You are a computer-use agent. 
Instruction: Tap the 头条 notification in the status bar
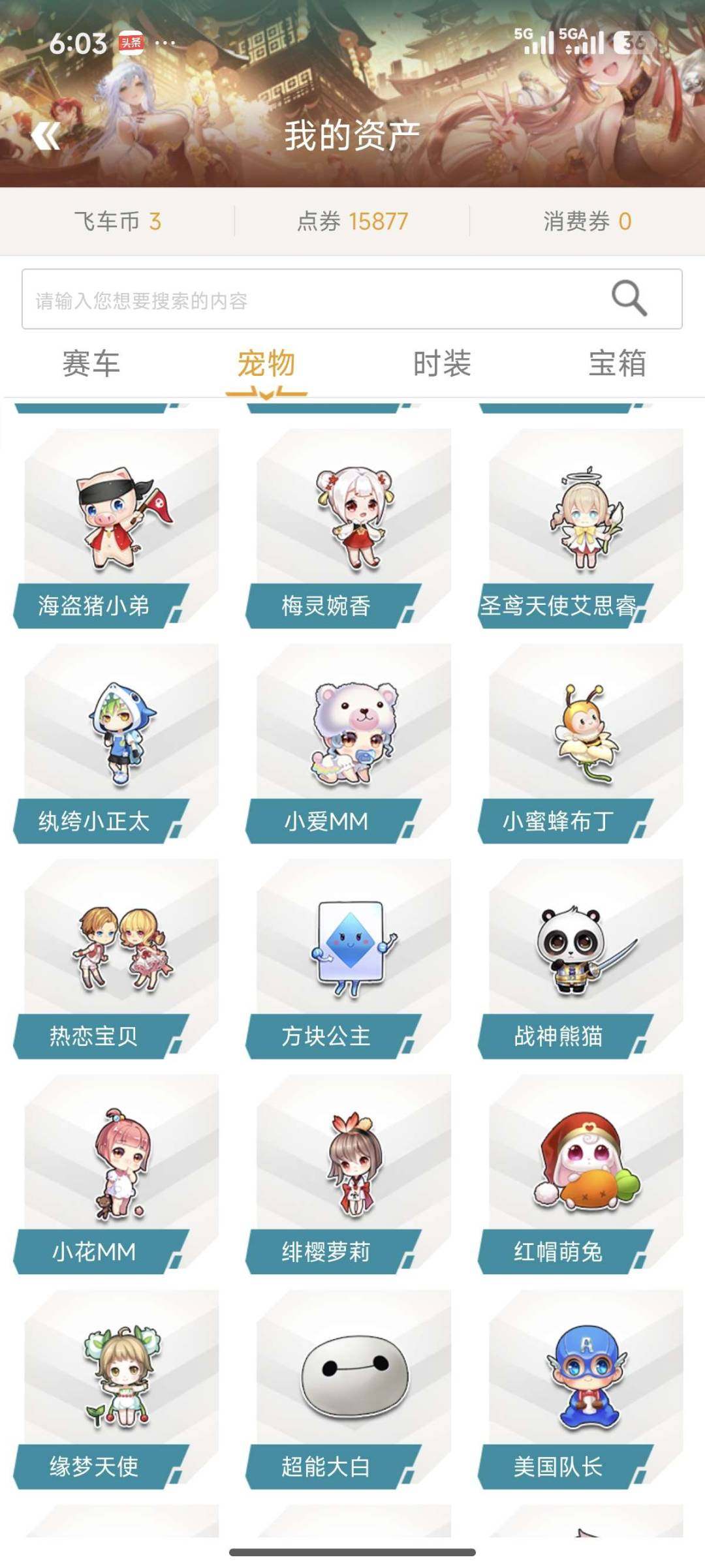[128, 41]
